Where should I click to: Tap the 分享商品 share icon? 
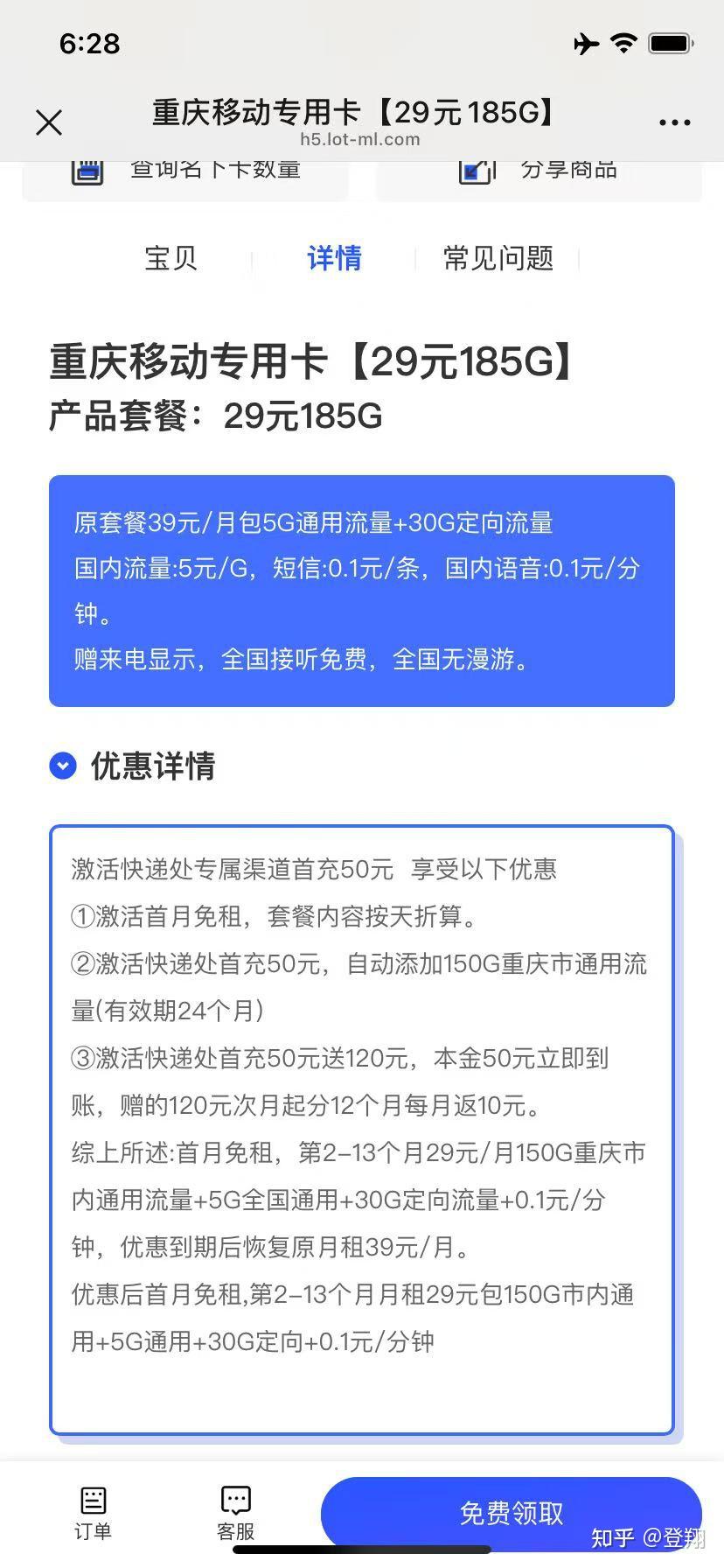click(x=475, y=170)
